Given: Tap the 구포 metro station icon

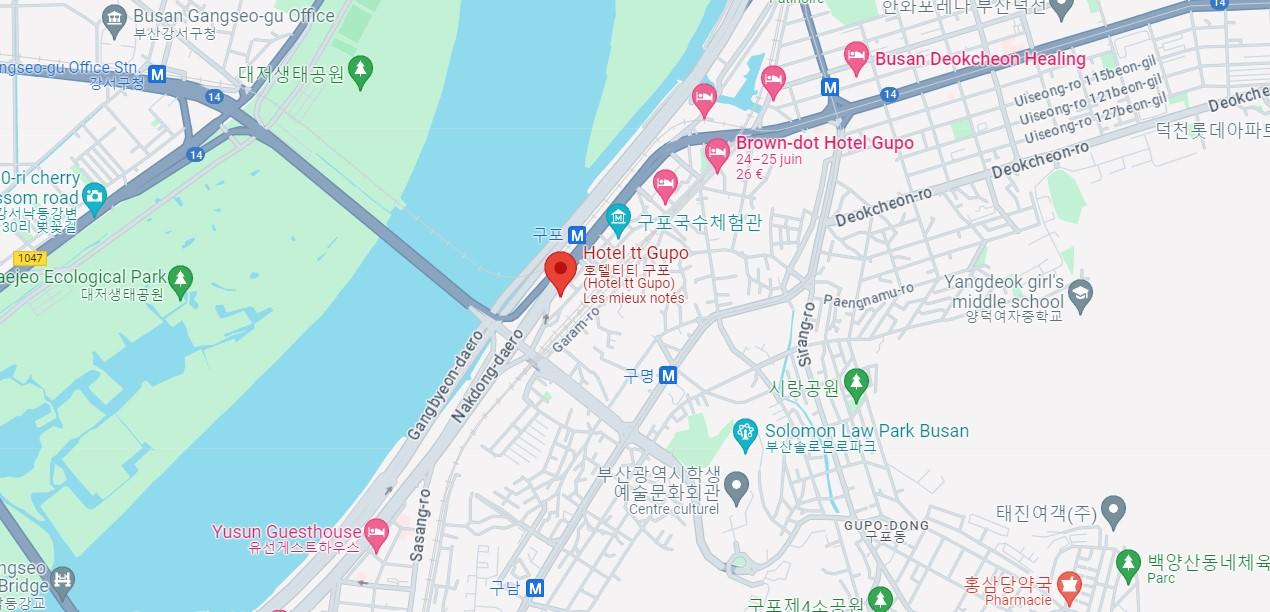Looking at the screenshot, I should (576, 235).
